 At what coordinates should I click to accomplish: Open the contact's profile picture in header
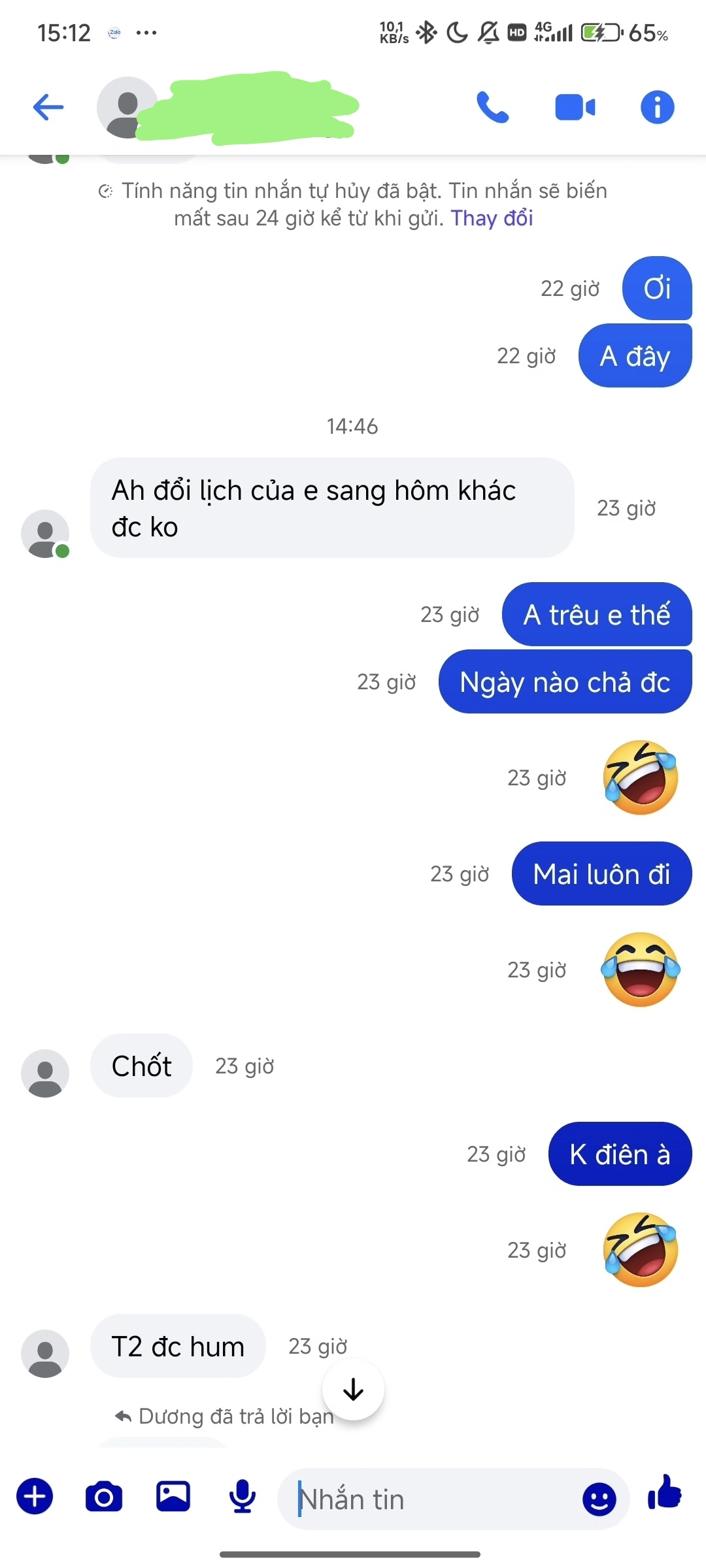click(126, 107)
